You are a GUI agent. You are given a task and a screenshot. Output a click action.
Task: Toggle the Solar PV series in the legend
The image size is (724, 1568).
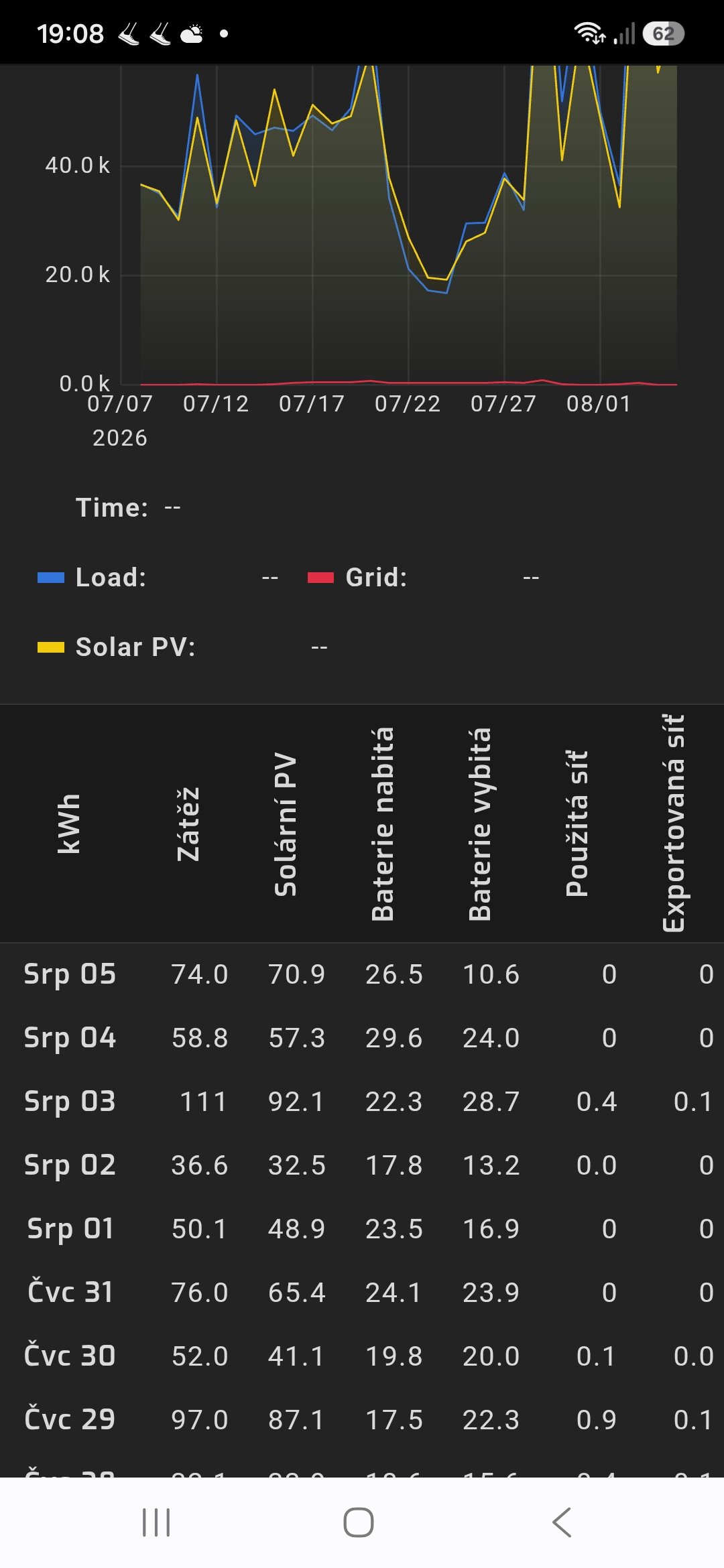click(x=117, y=647)
